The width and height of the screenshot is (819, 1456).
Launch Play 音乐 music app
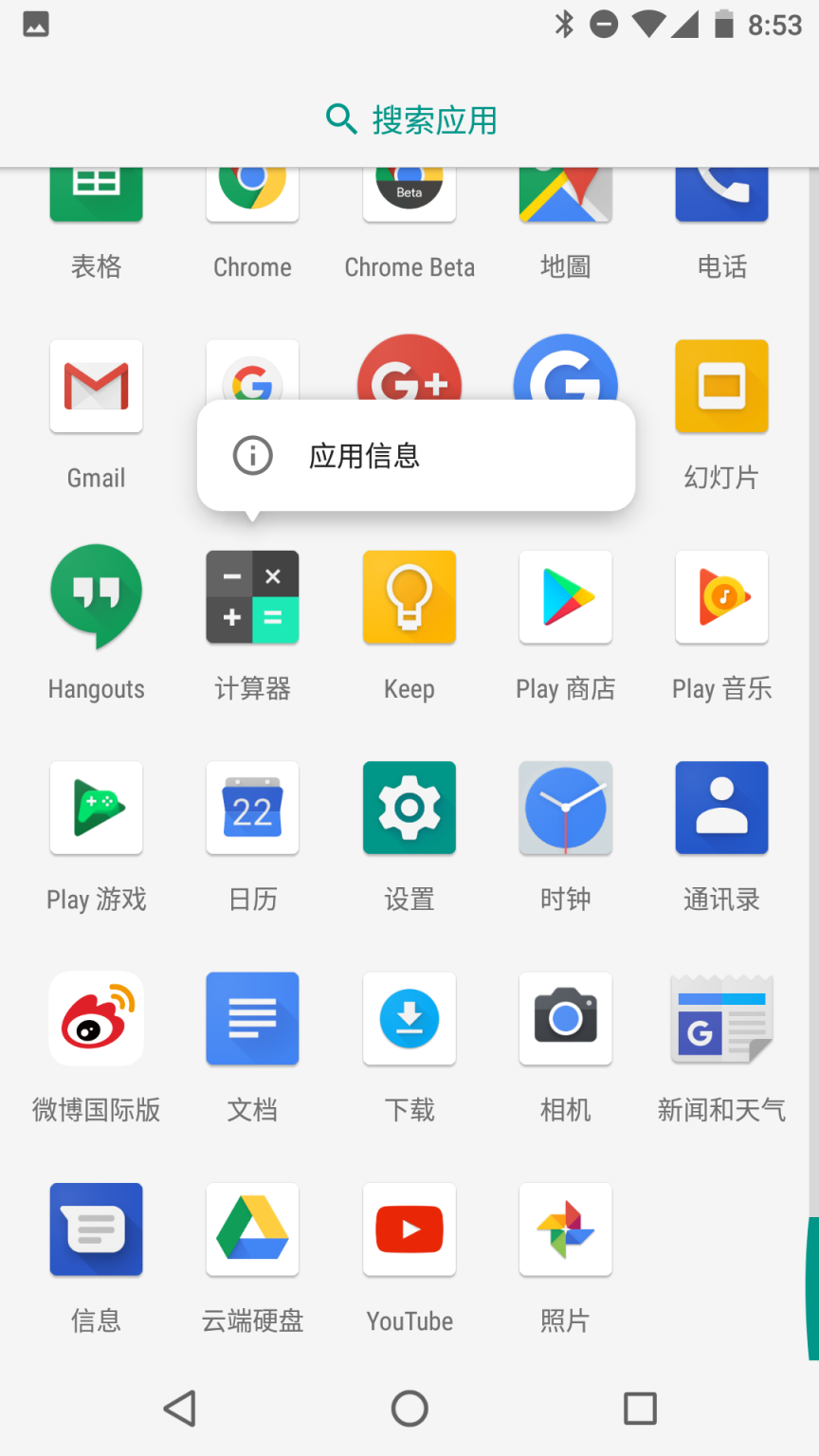pyautogui.click(x=721, y=597)
